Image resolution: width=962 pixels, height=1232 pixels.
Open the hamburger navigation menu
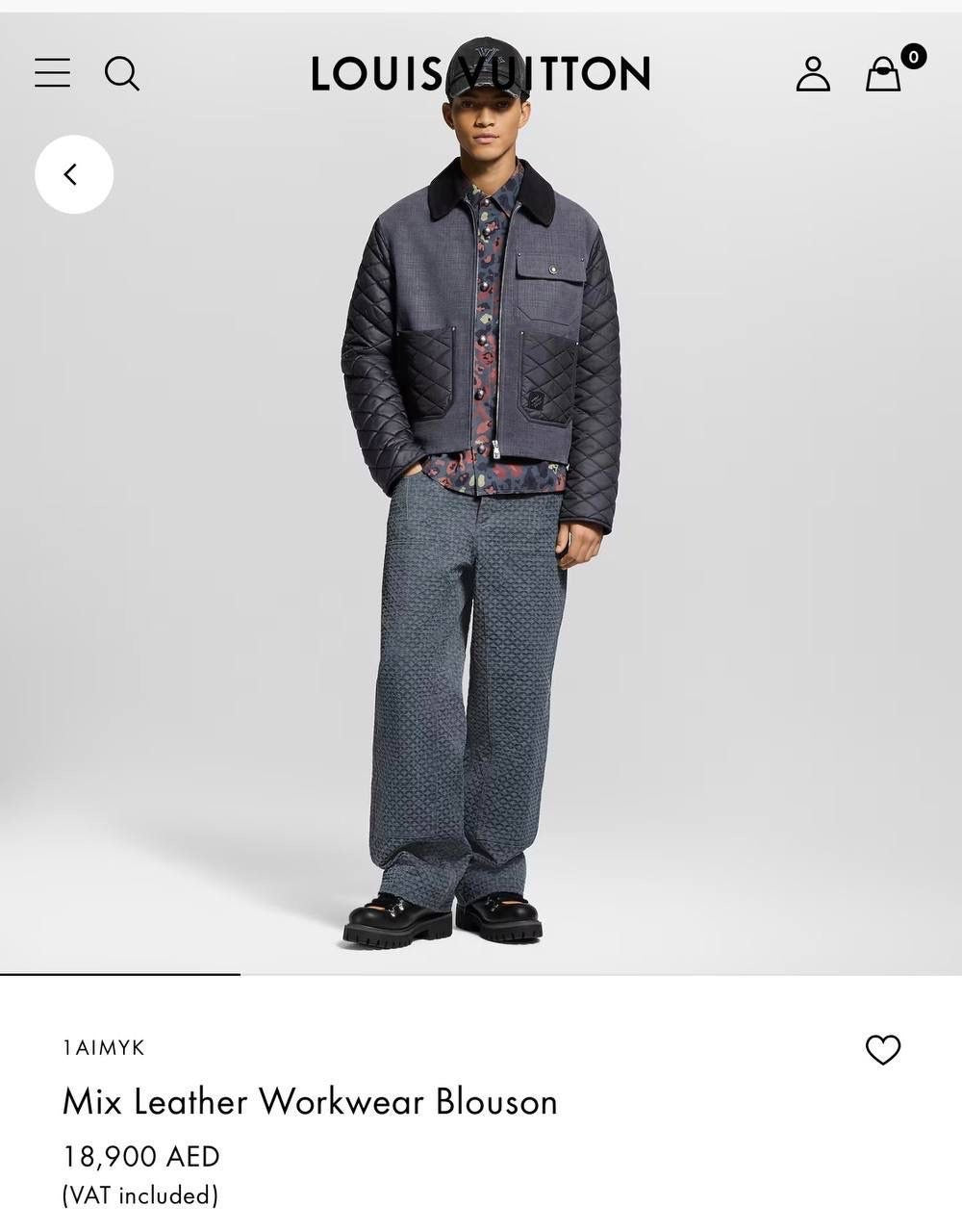[x=54, y=73]
